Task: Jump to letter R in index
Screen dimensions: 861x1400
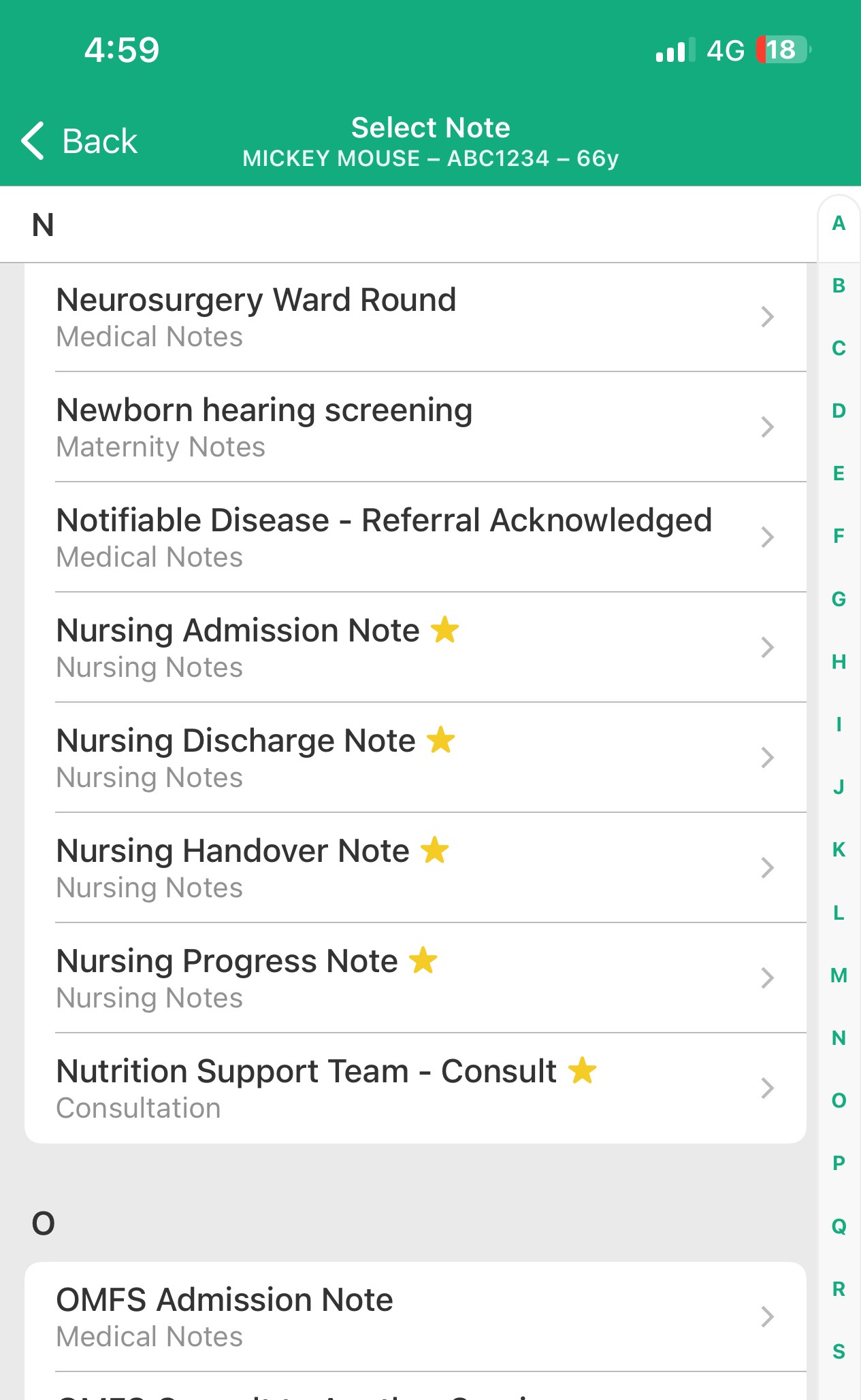Action: [x=839, y=1288]
